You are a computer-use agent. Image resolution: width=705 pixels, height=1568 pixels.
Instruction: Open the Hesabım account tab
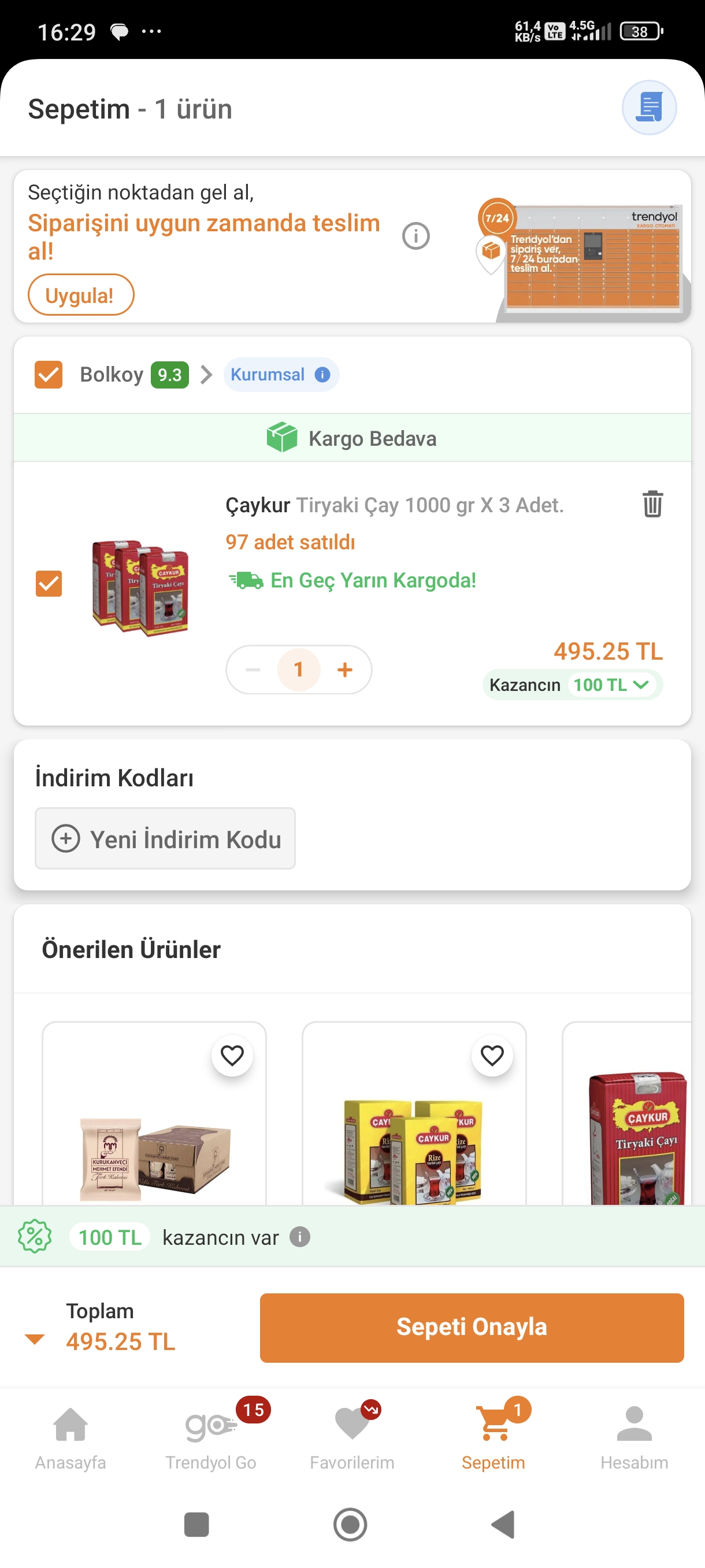pos(634,1438)
